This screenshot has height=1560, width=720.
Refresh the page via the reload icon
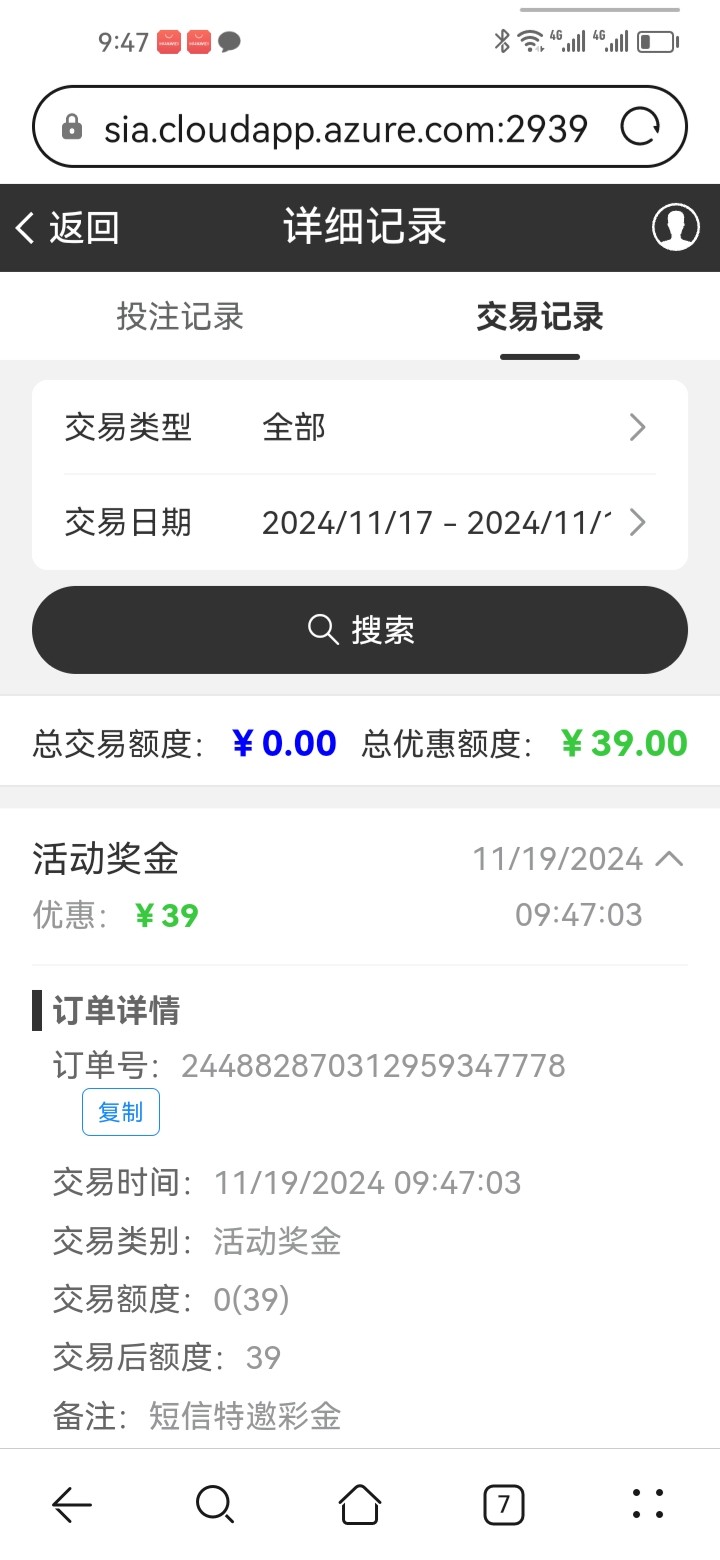coord(641,127)
